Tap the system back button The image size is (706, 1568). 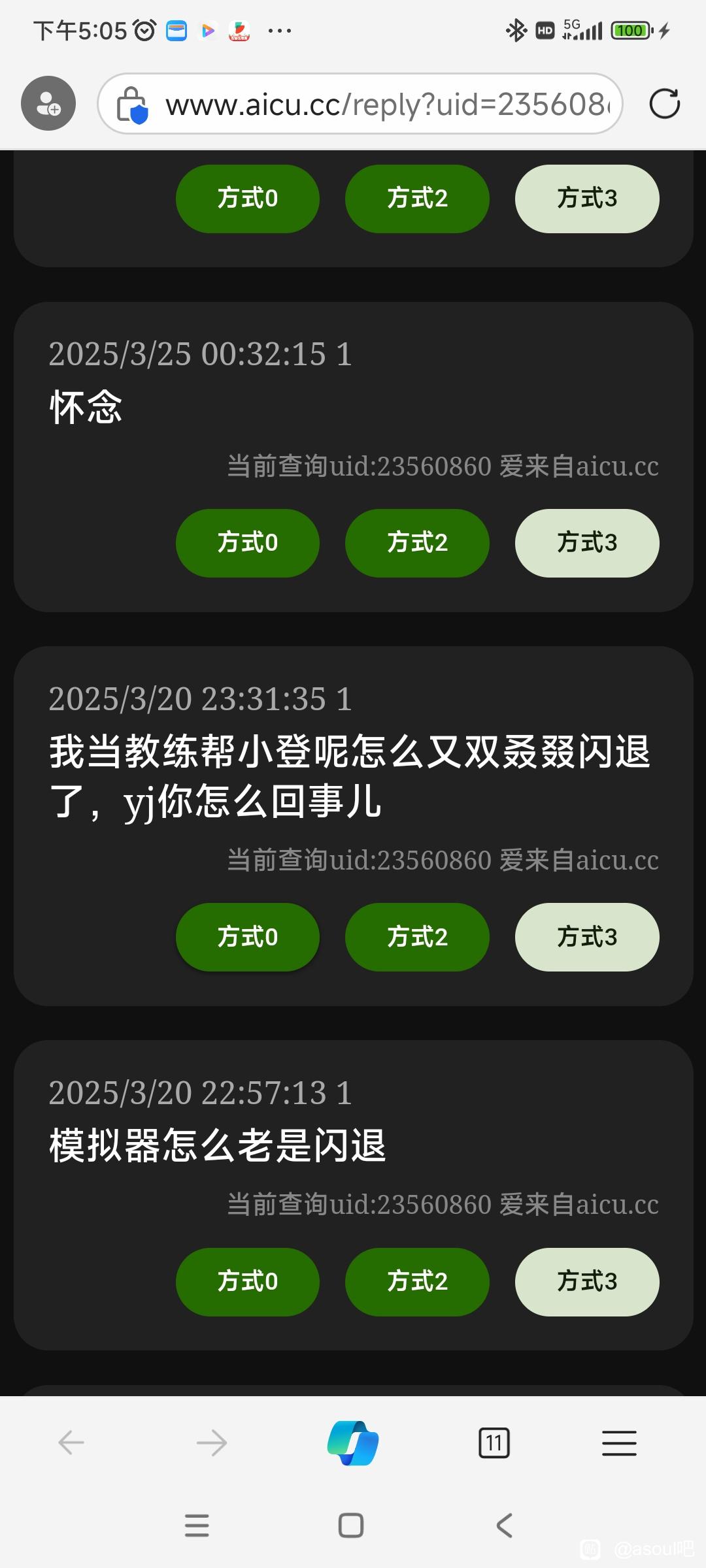tap(504, 1526)
